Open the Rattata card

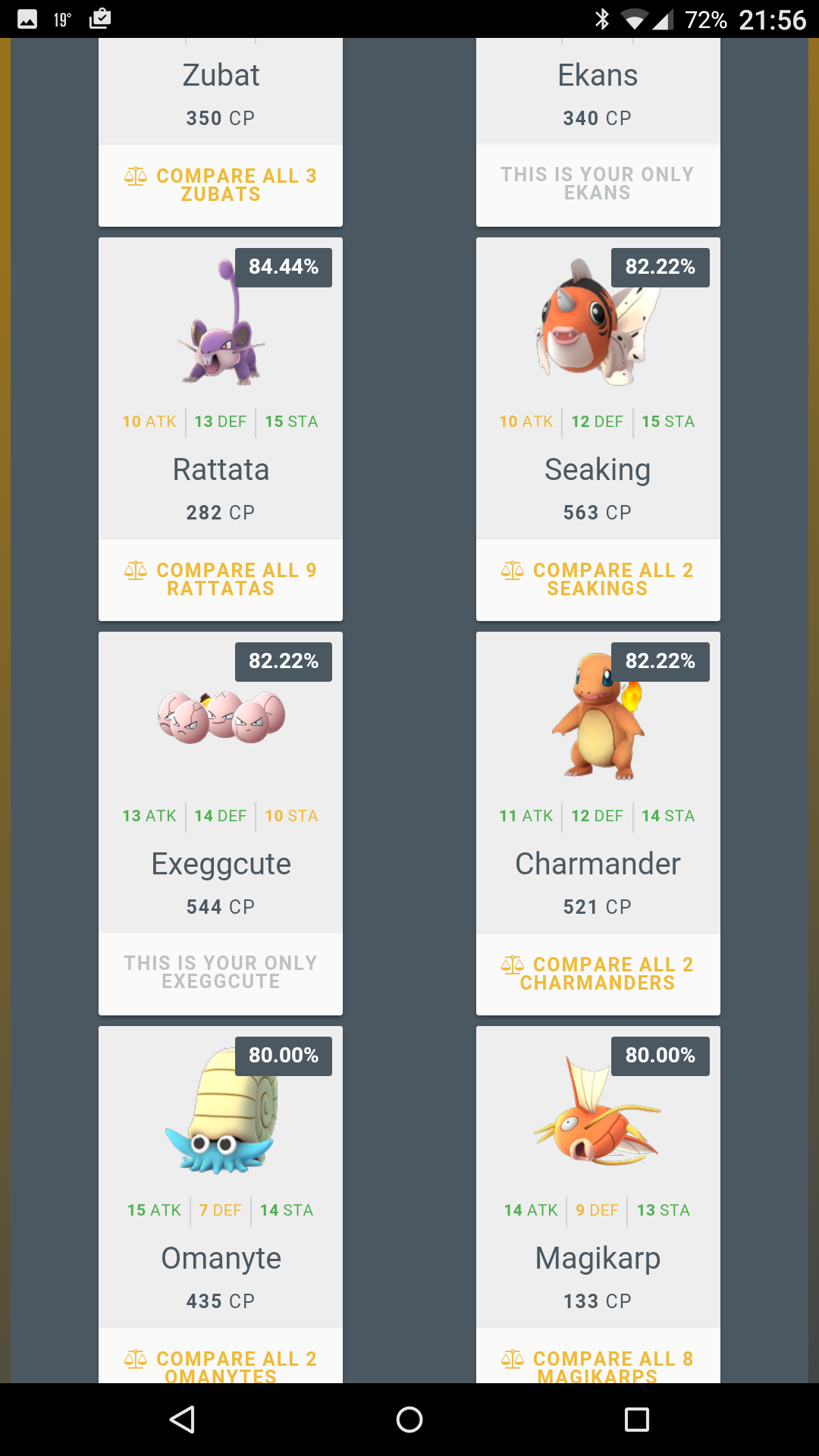pos(221,394)
